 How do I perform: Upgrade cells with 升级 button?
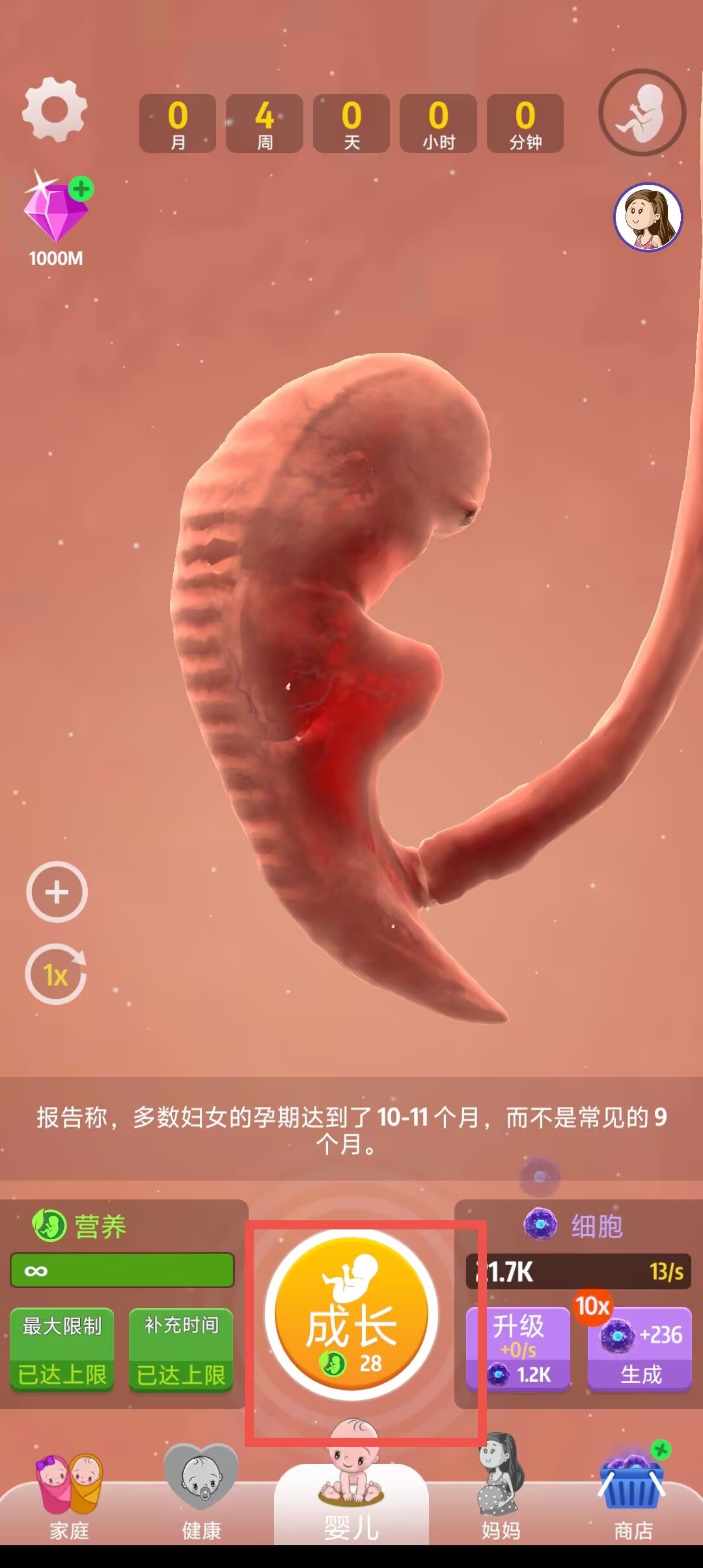pos(518,1349)
